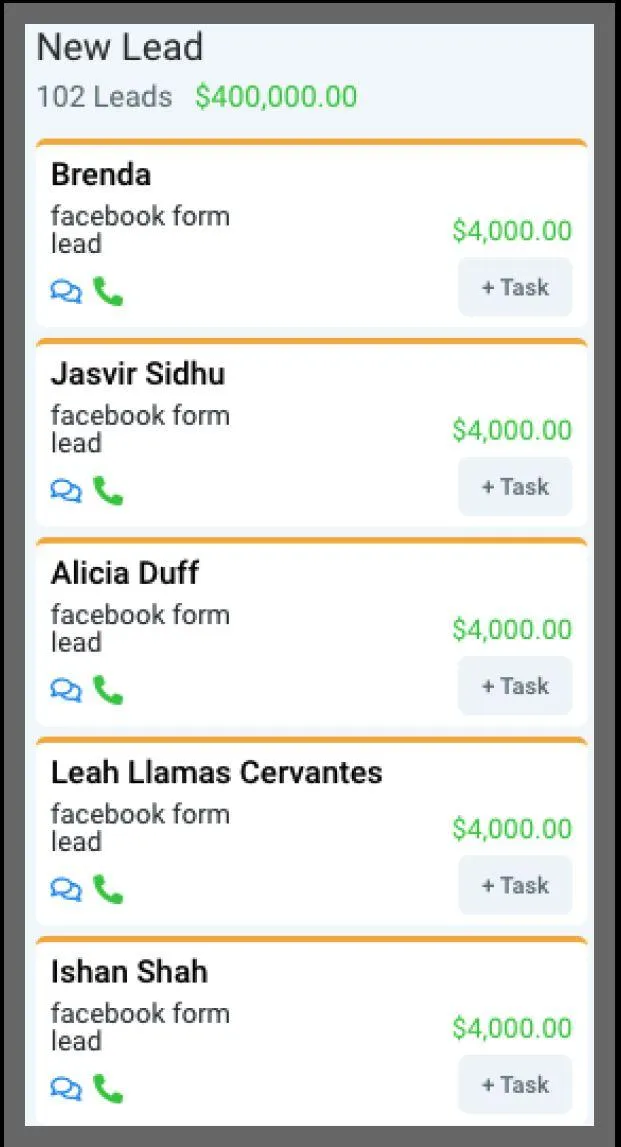The width and height of the screenshot is (621, 1147).
Task: Add a task for Leah Llamas Cervantes
Action: coord(515,885)
